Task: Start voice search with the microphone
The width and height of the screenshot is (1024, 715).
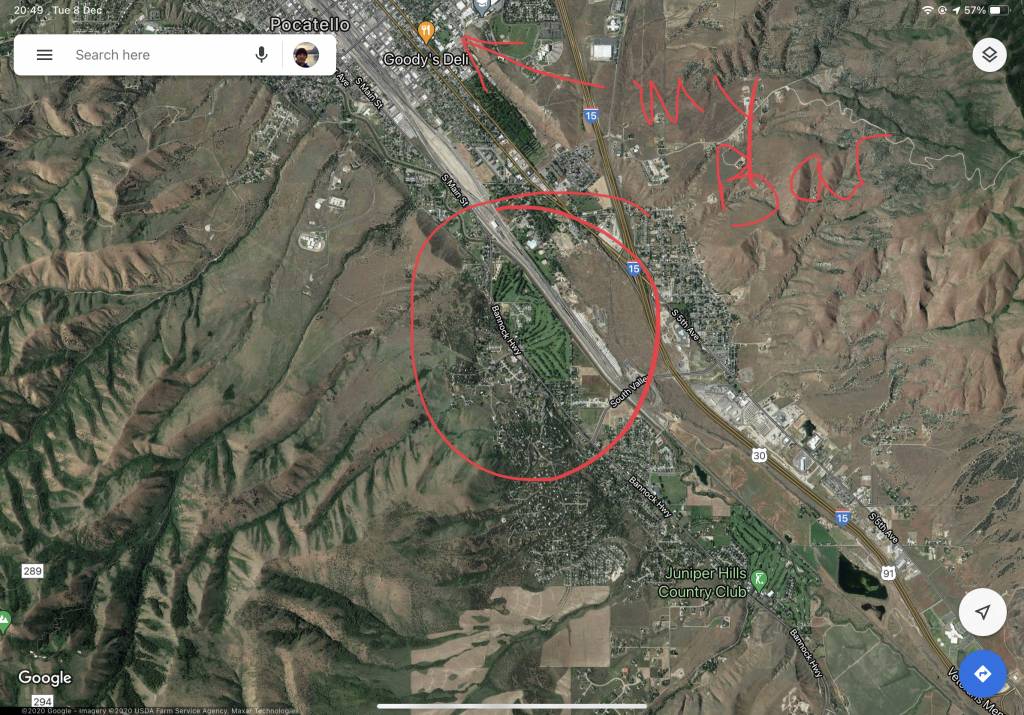Action: (261, 55)
